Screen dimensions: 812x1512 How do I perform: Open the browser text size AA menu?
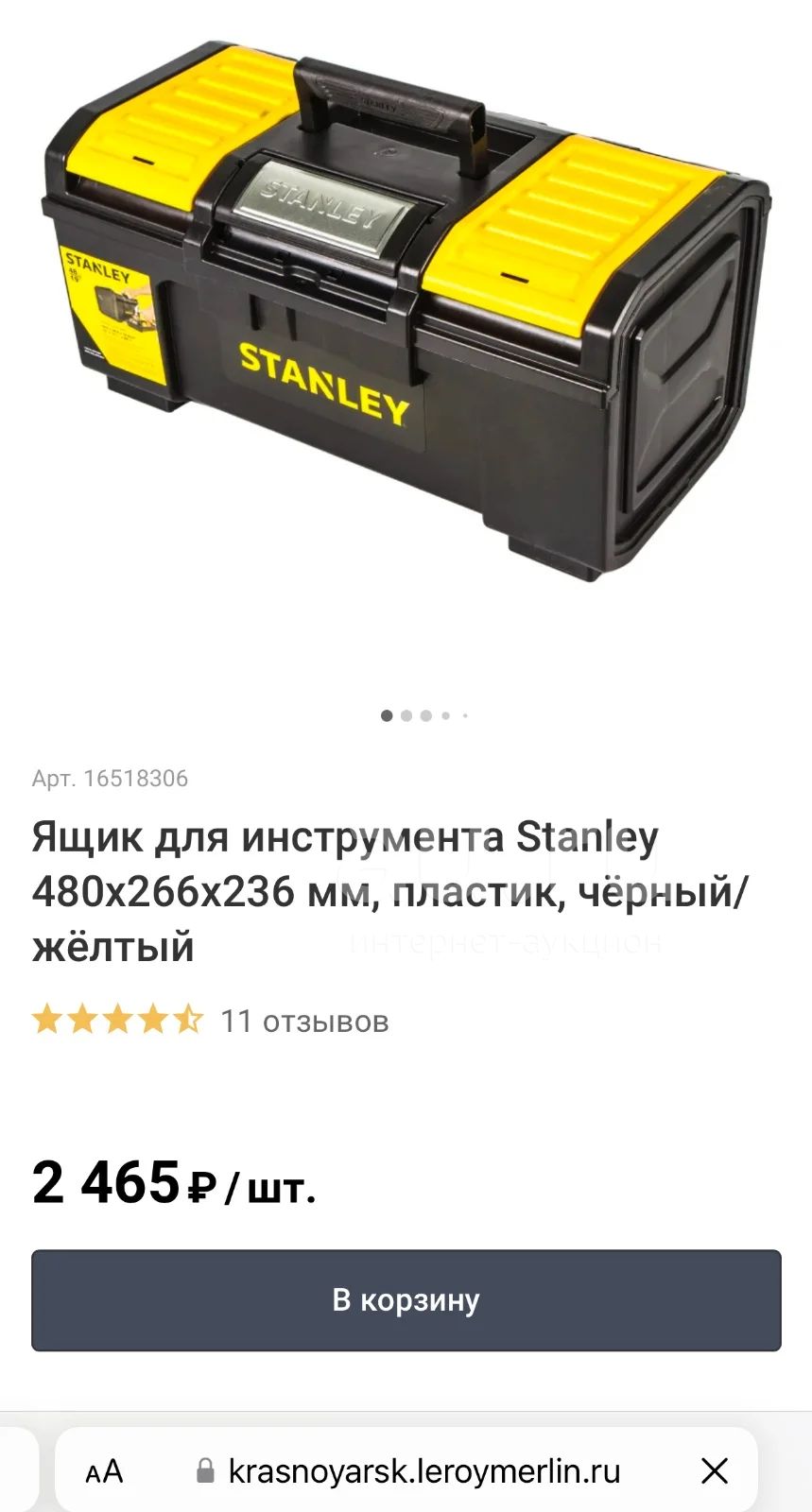[x=104, y=1471]
